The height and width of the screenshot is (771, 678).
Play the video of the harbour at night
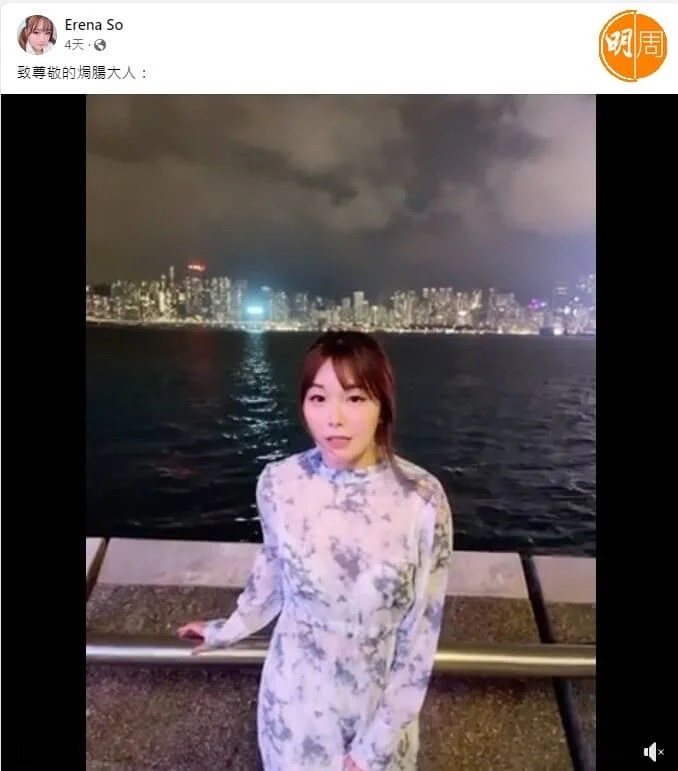point(340,432)
